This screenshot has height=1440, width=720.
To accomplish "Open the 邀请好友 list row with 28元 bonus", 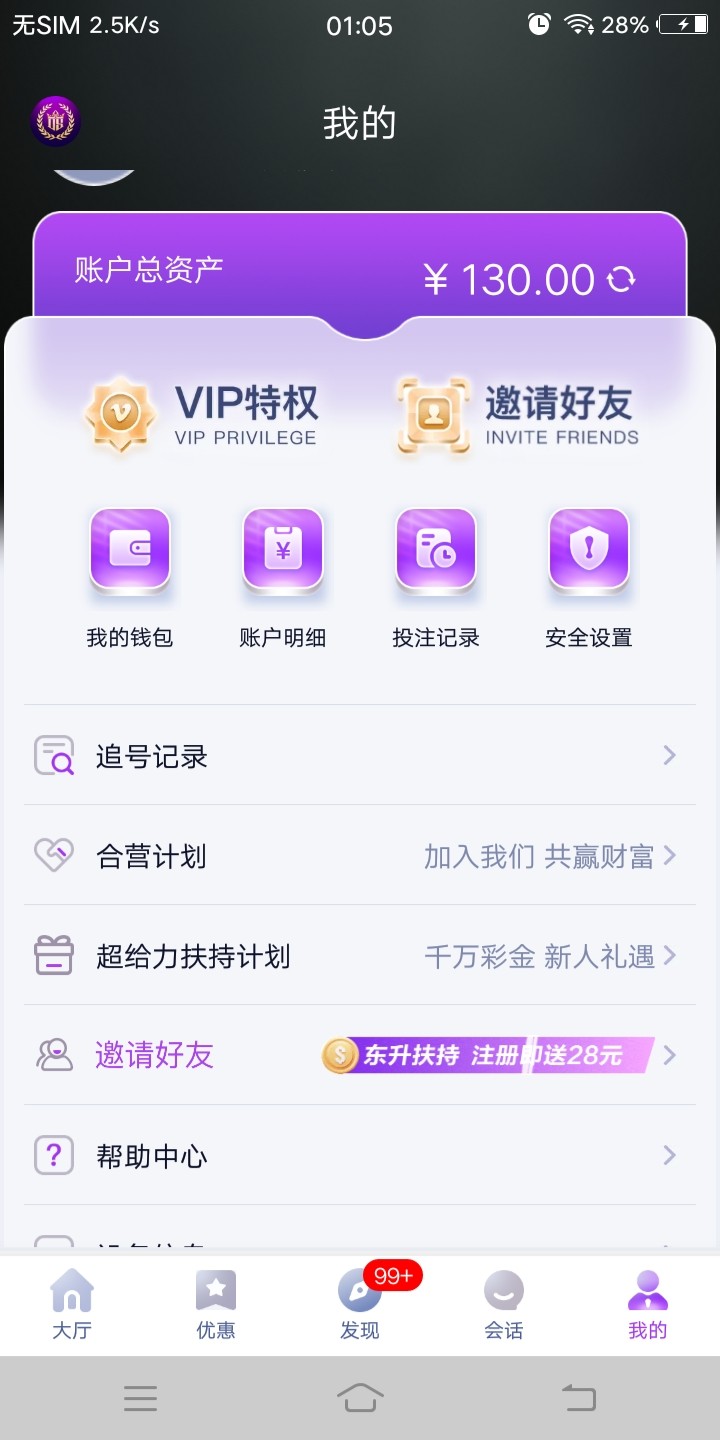I will (x=360, y=1055).
